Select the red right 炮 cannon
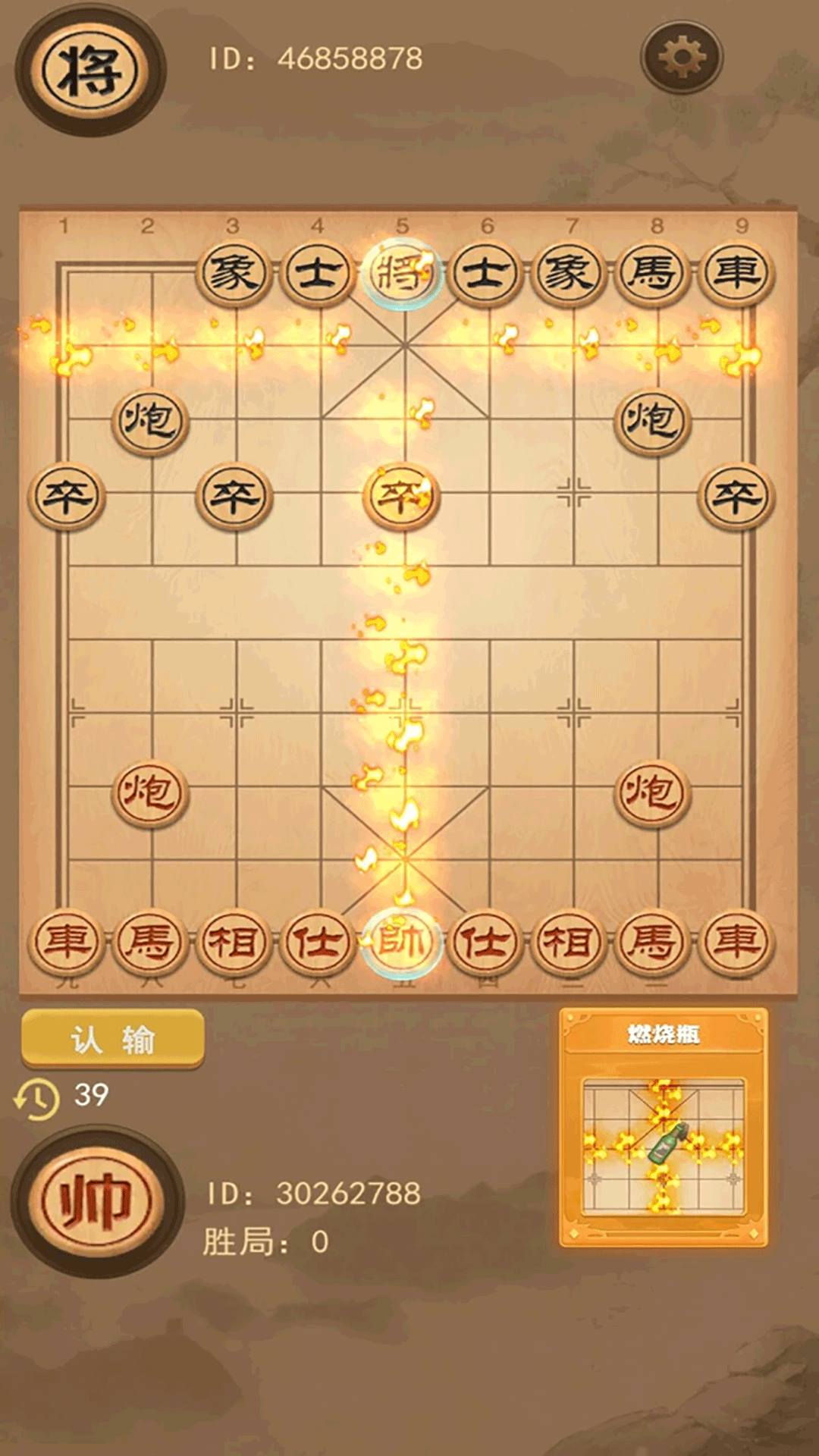Screen dimensions: 819x1456 coord(651,793)
